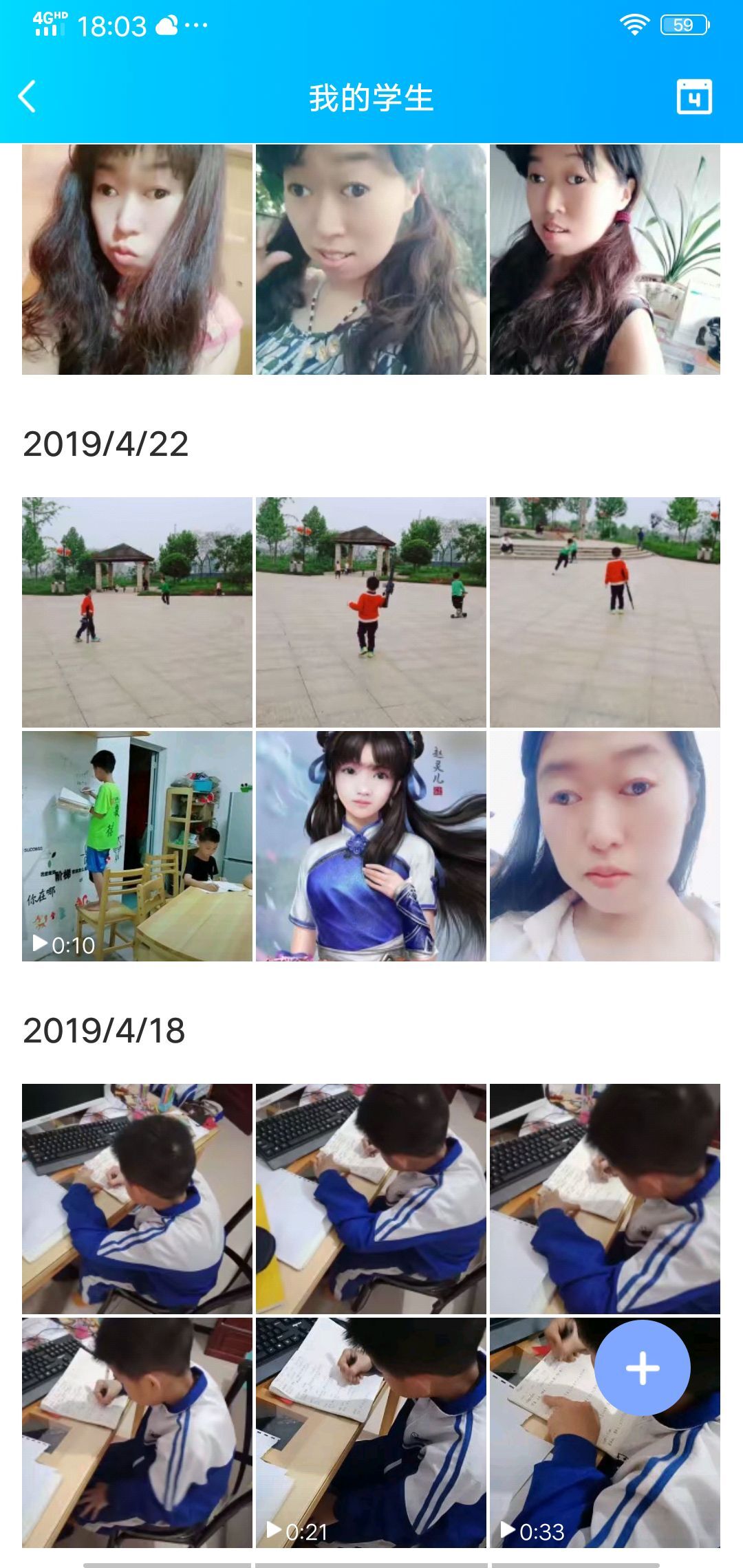Viewport: 743px width, 1568px height.
Task: Open close-up selfie in 2019/4/22 section
Action: [605, 846]
